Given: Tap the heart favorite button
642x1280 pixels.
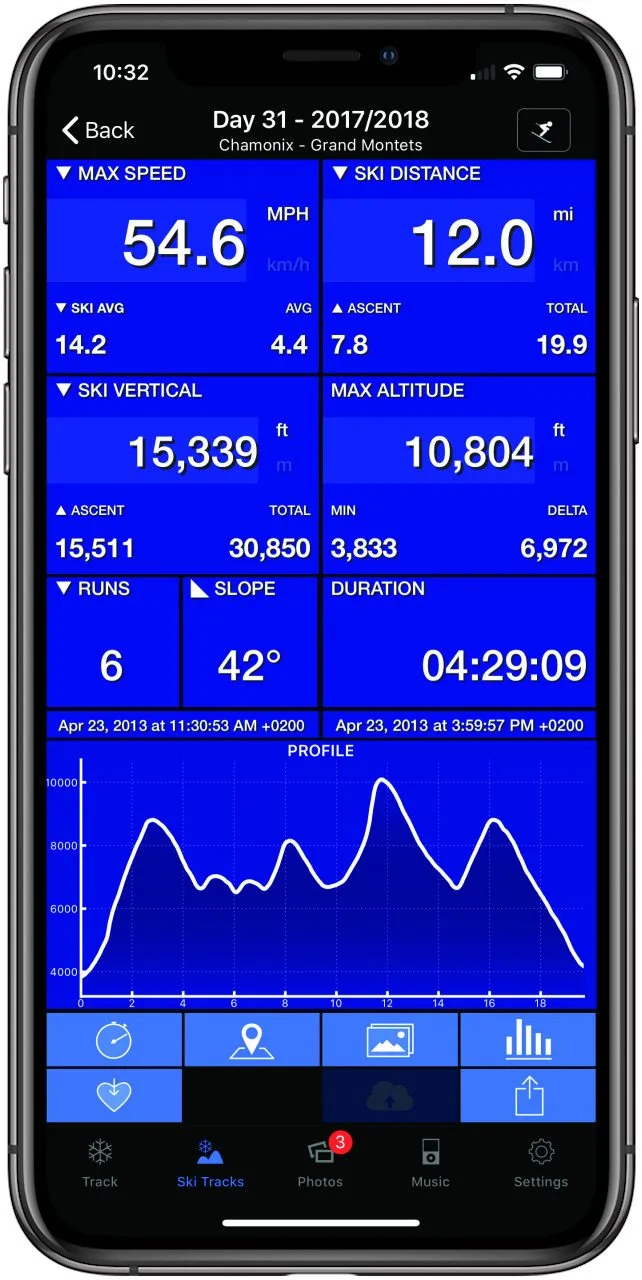Looking at the screenshot, I should click(x=114, y=1096).
